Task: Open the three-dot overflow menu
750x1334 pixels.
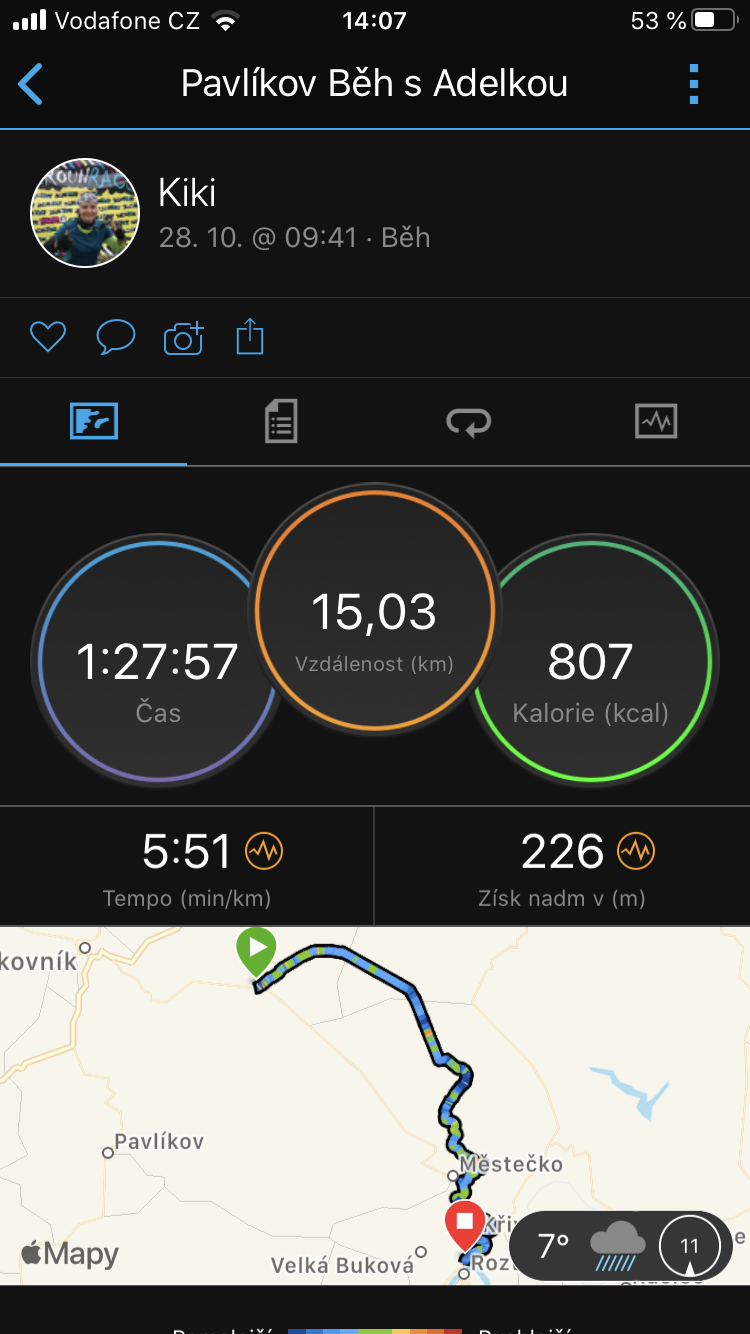Action: [694, 84]
